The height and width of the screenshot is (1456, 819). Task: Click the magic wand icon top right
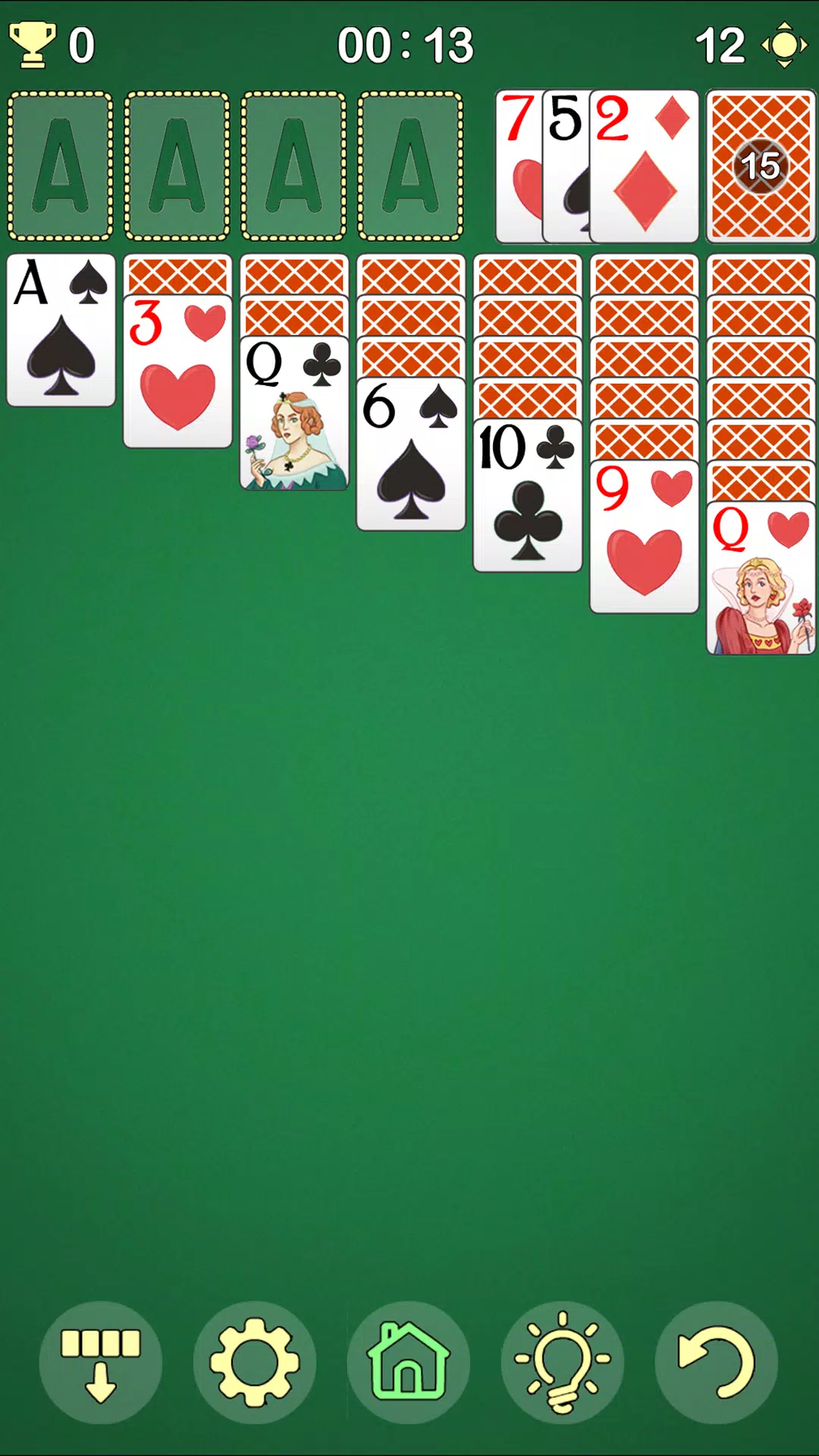786,43
